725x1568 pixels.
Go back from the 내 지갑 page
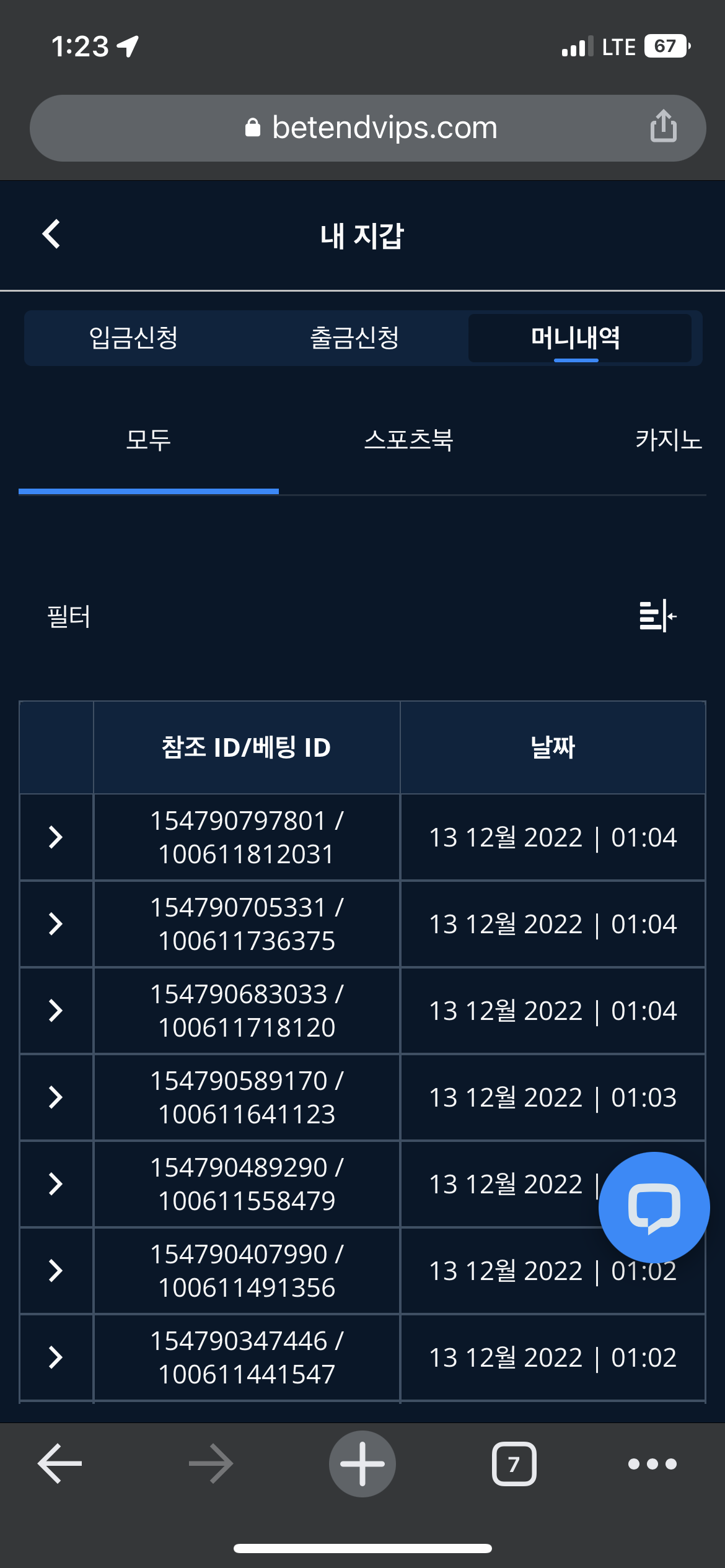pos(51,234)
